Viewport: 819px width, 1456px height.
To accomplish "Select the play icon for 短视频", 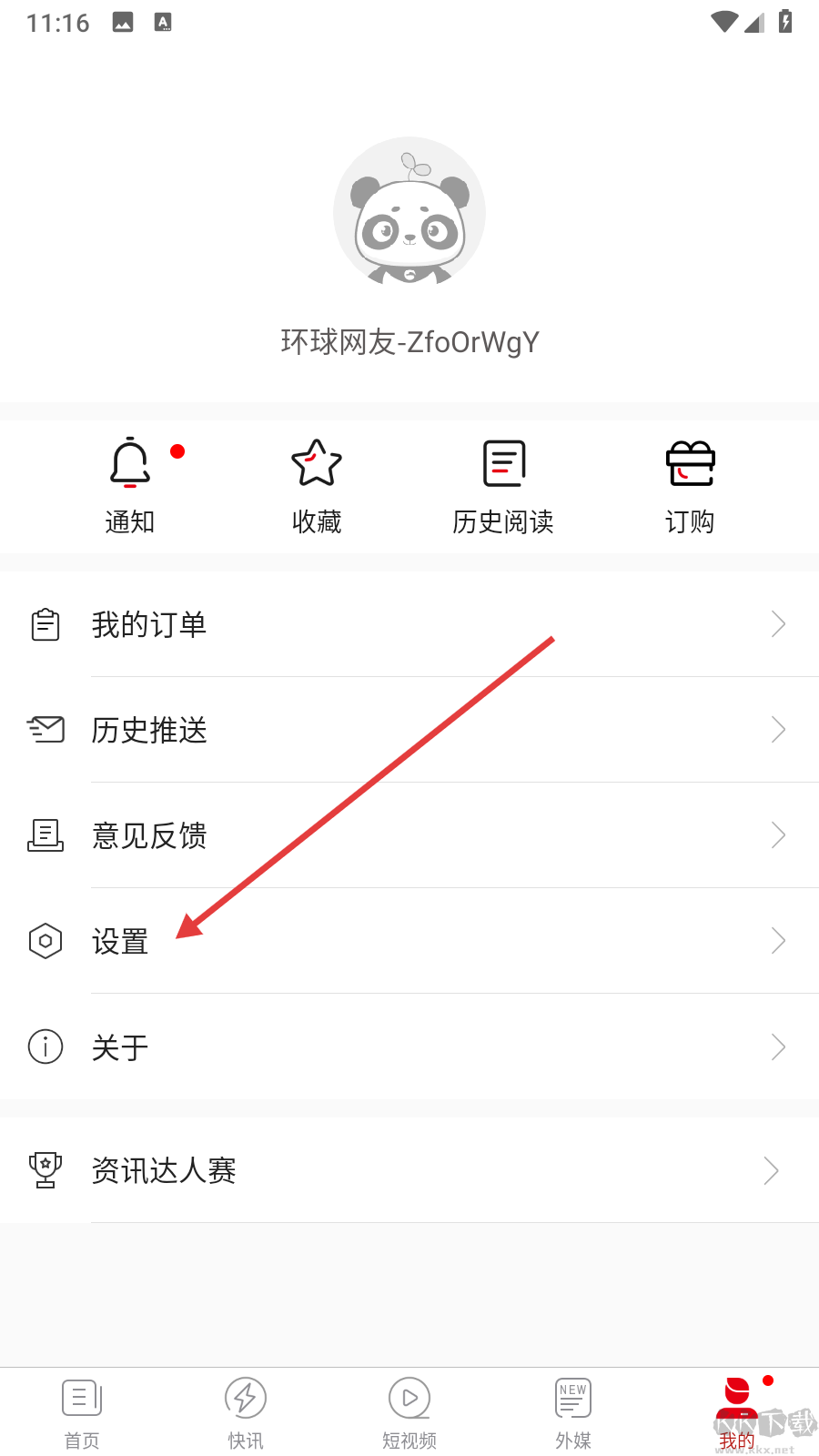I will [x=409, y=1397].
